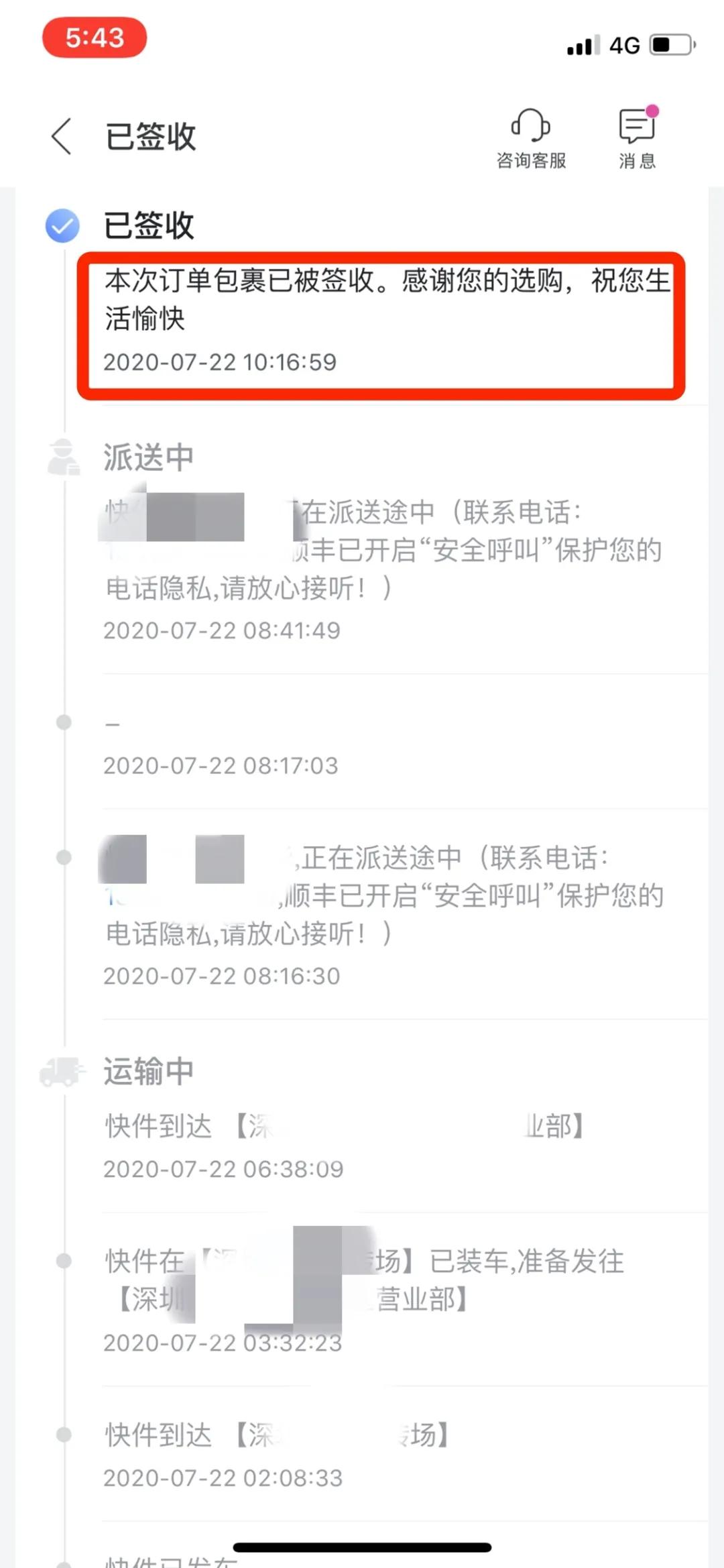
Task: Tap the timeline dot beside 08:16:30 entry
Action: [x=64, y=857]
